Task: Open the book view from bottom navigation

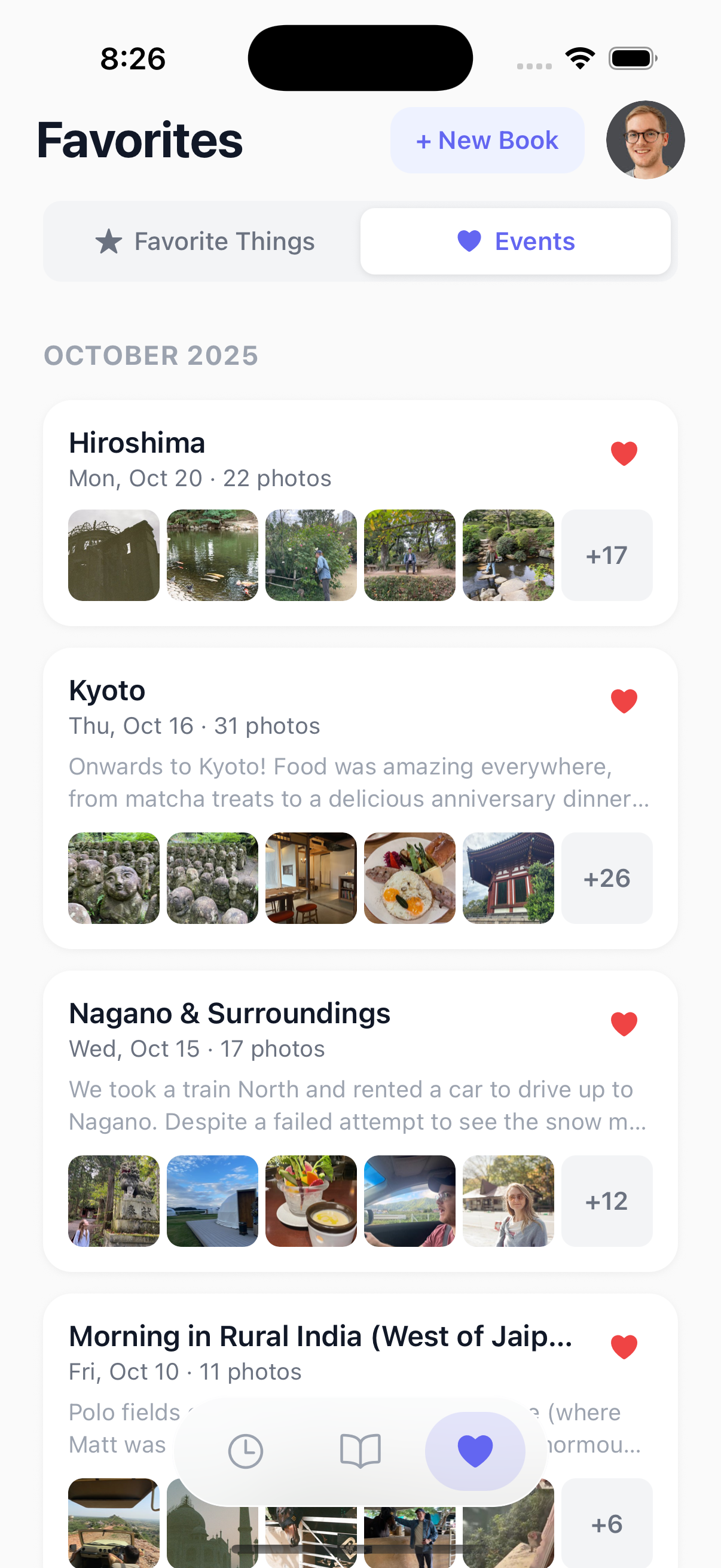Action: pos(360,1451)
